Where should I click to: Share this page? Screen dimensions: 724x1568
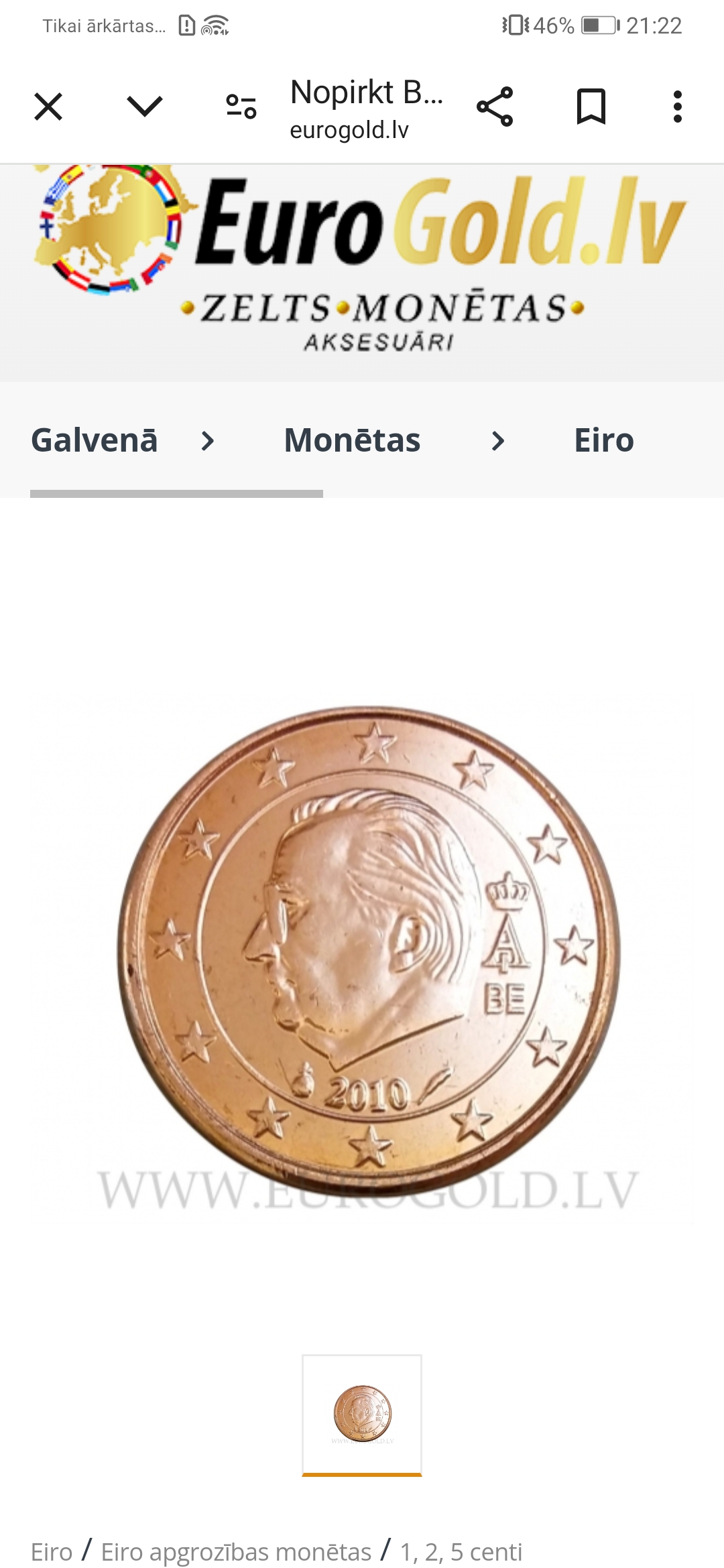(x=495, y=107)
